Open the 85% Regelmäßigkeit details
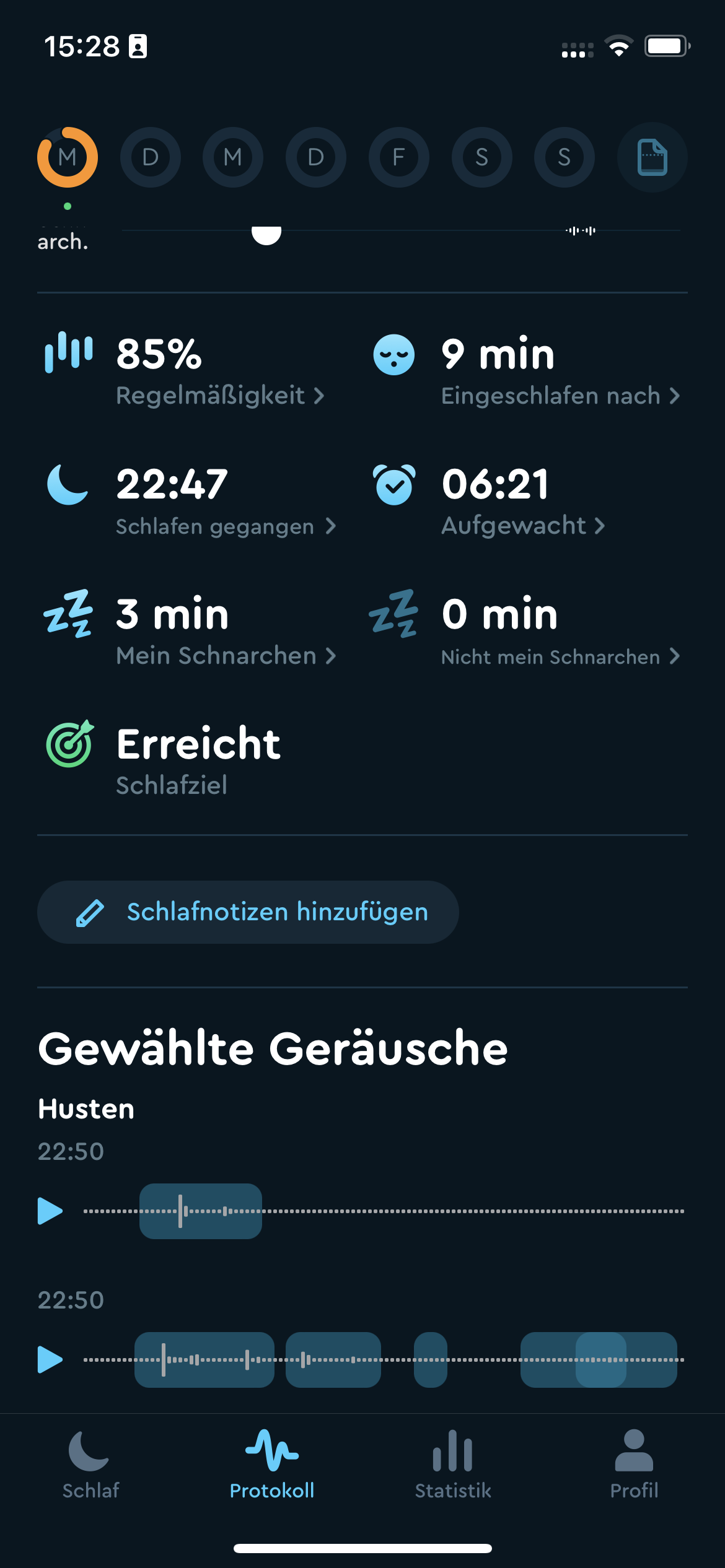The image size is (725, 1568). [220, 395]
